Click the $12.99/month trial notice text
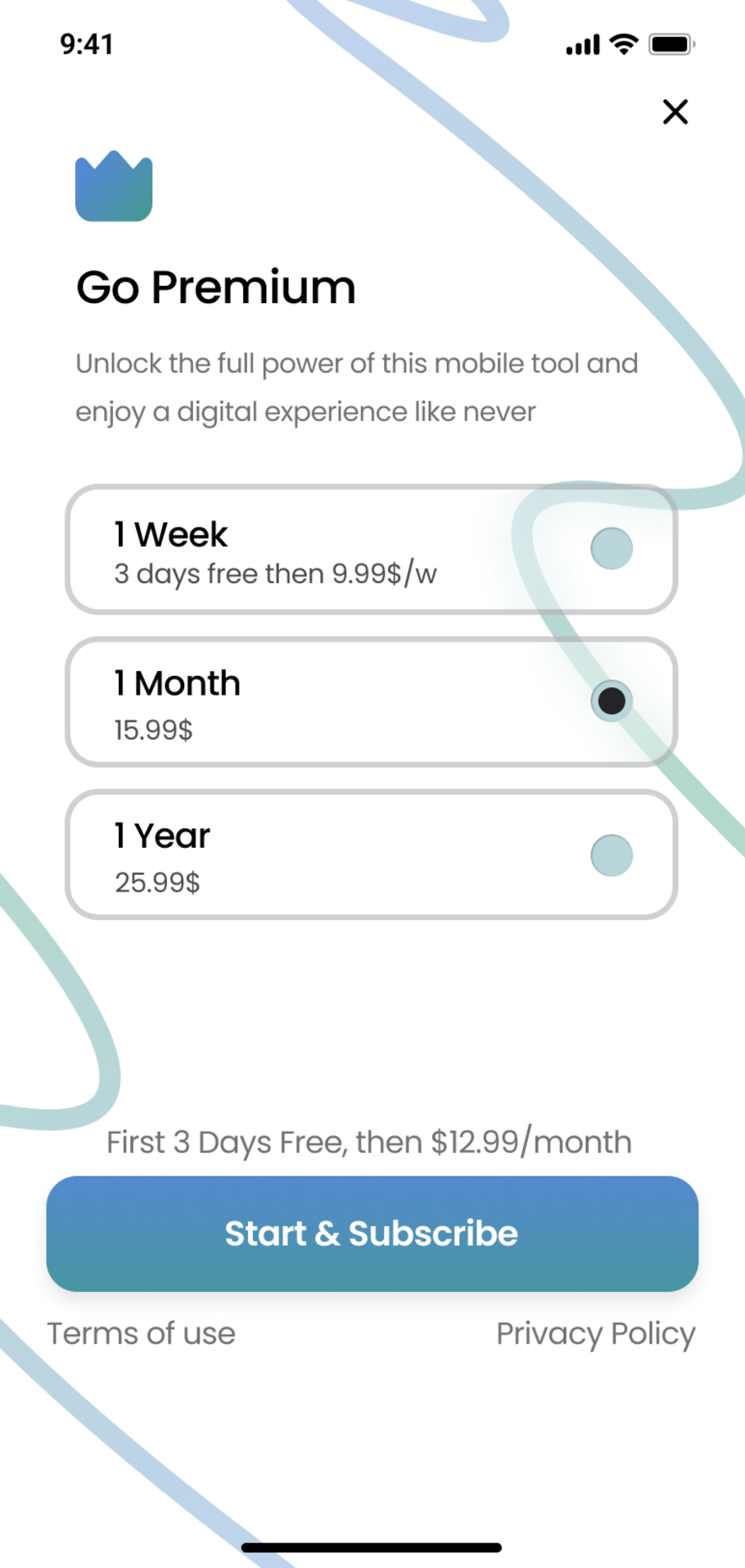This screenshot has height=1568, width=745. pos(369,1141)
